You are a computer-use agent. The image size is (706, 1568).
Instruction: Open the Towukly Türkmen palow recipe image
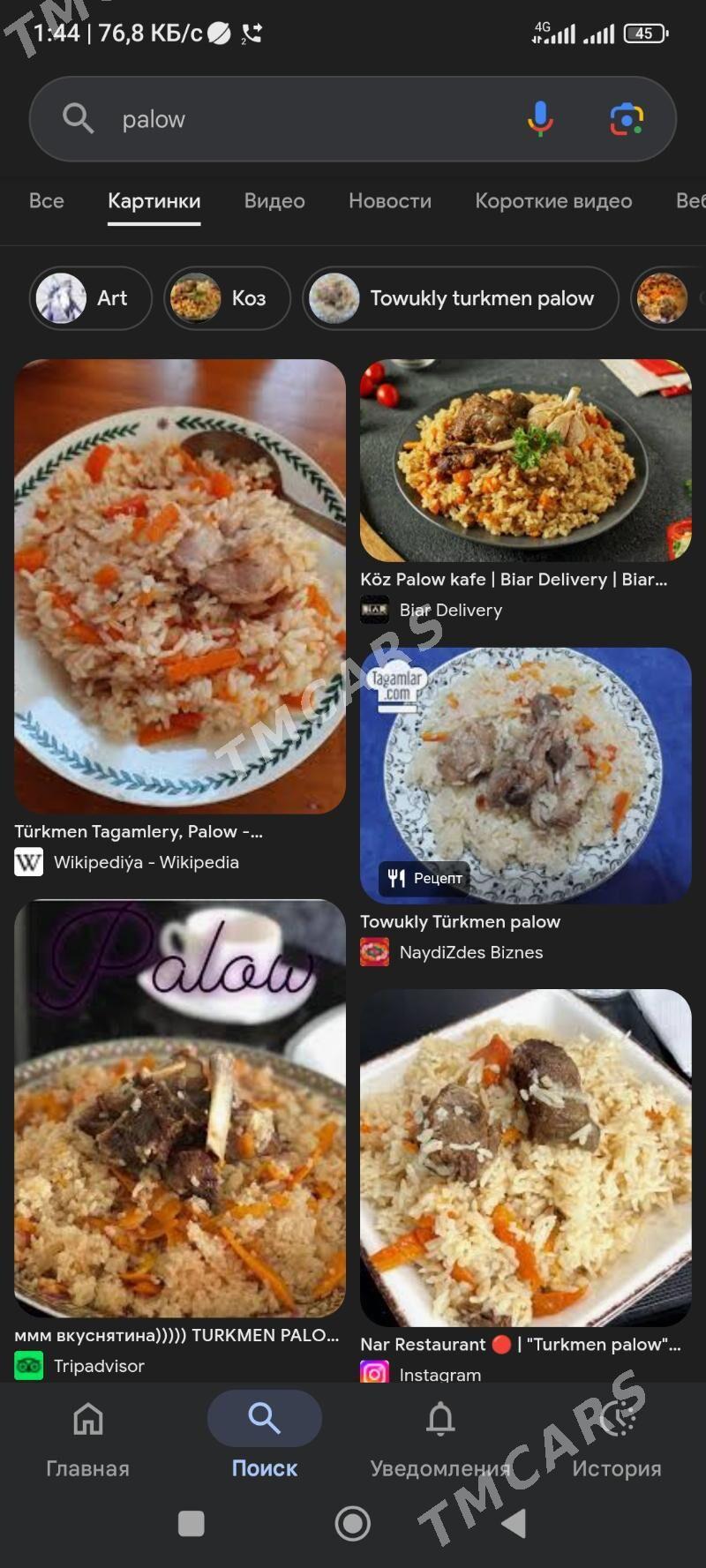pyautogui.click(x=525, y=775)
